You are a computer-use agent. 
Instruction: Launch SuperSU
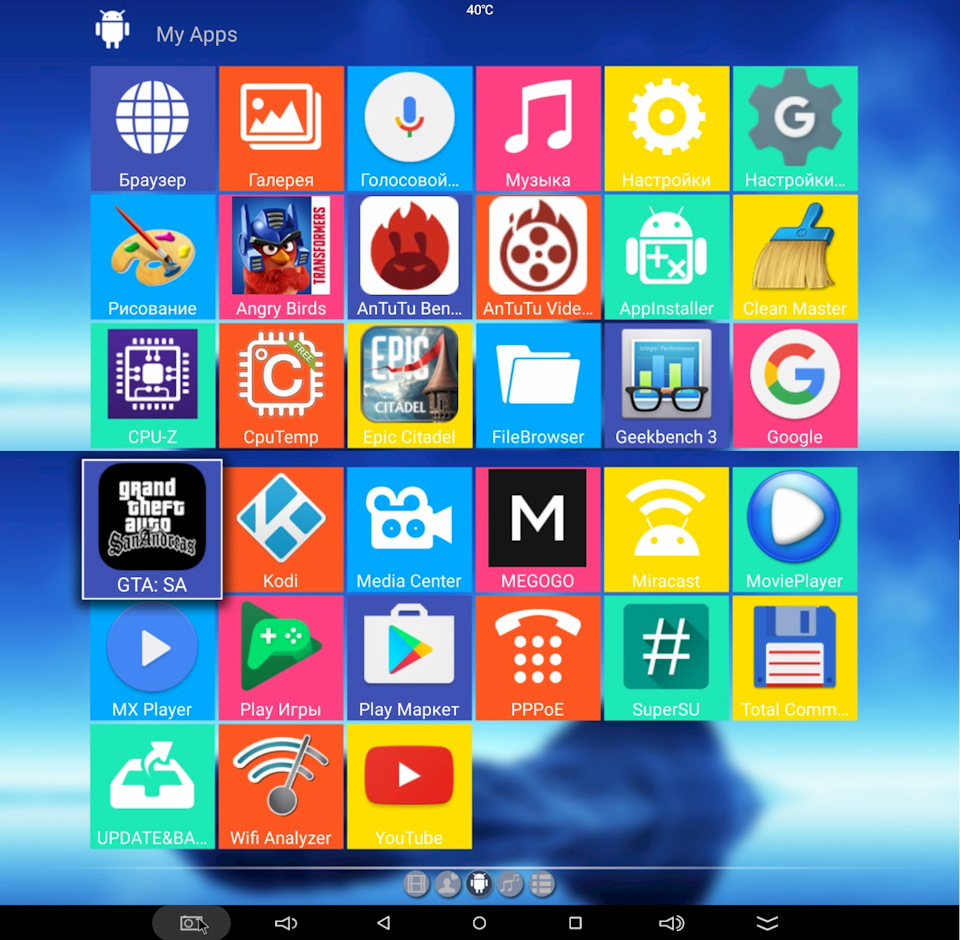(666, 658)
